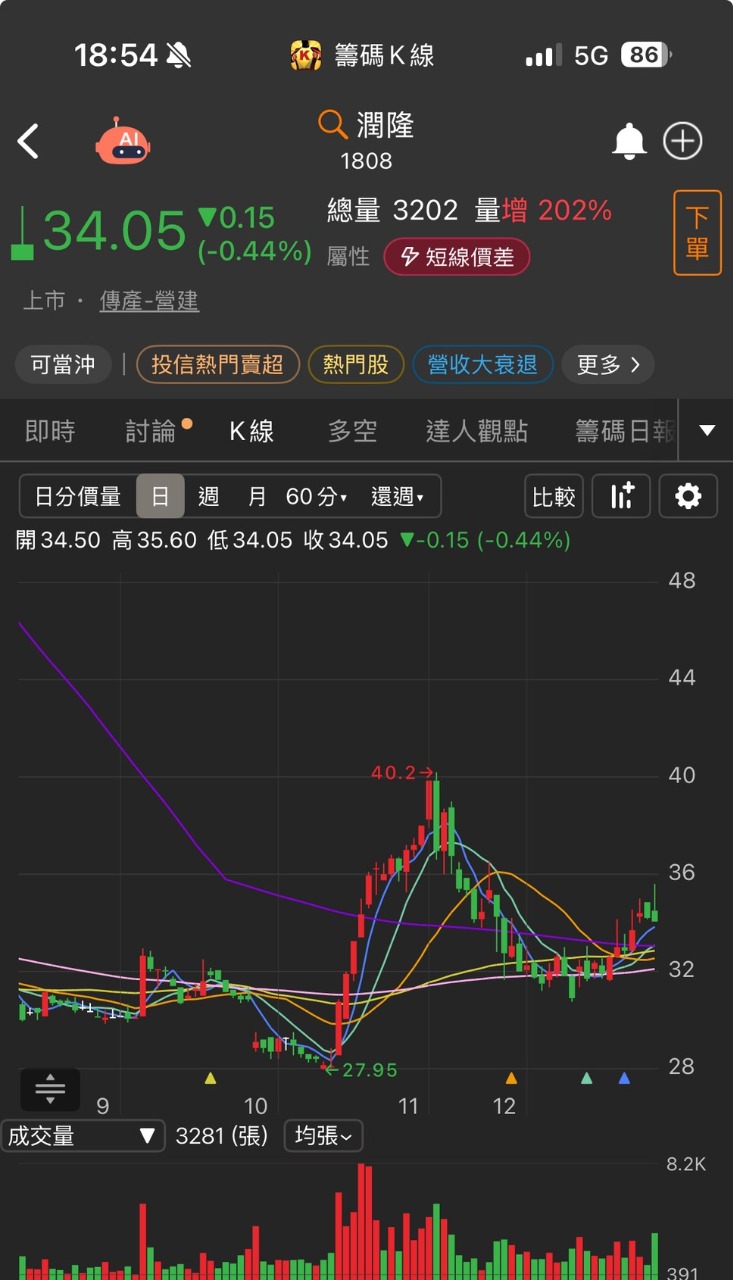
Task: Open the 營收大衰退 tag
Action: coord(482,365)
